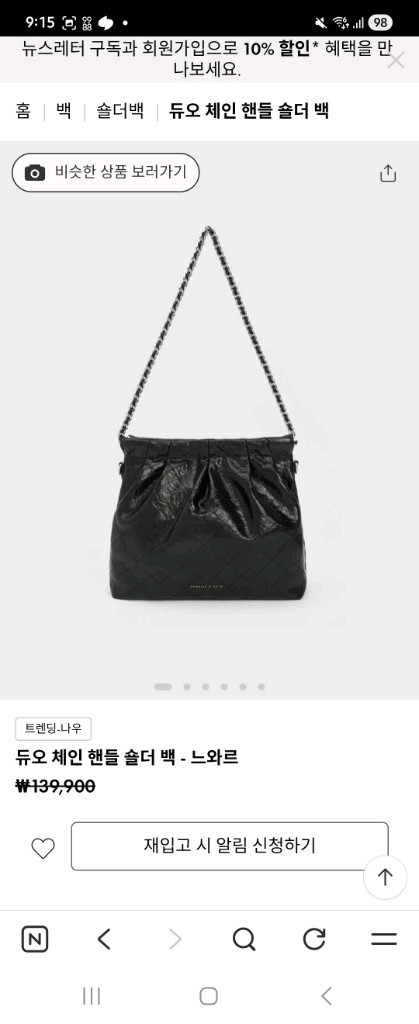Select the second image indicator dot
The height and width of the screenshot is (1024, 419).
187,687
